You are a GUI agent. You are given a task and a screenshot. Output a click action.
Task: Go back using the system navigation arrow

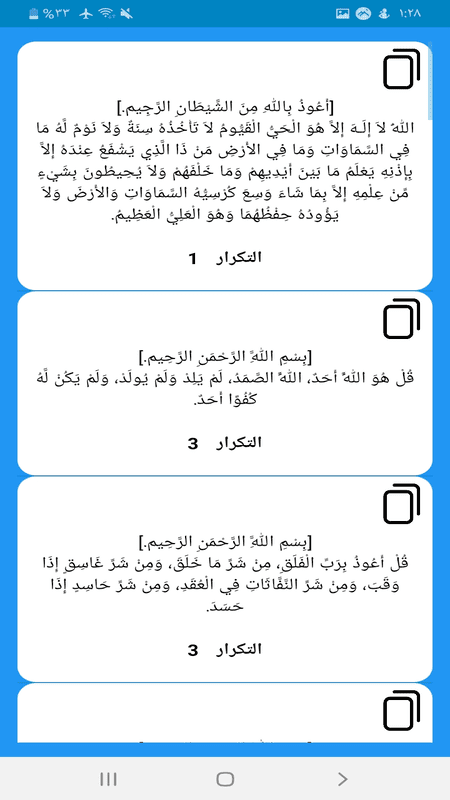click(x=343, y=779)
